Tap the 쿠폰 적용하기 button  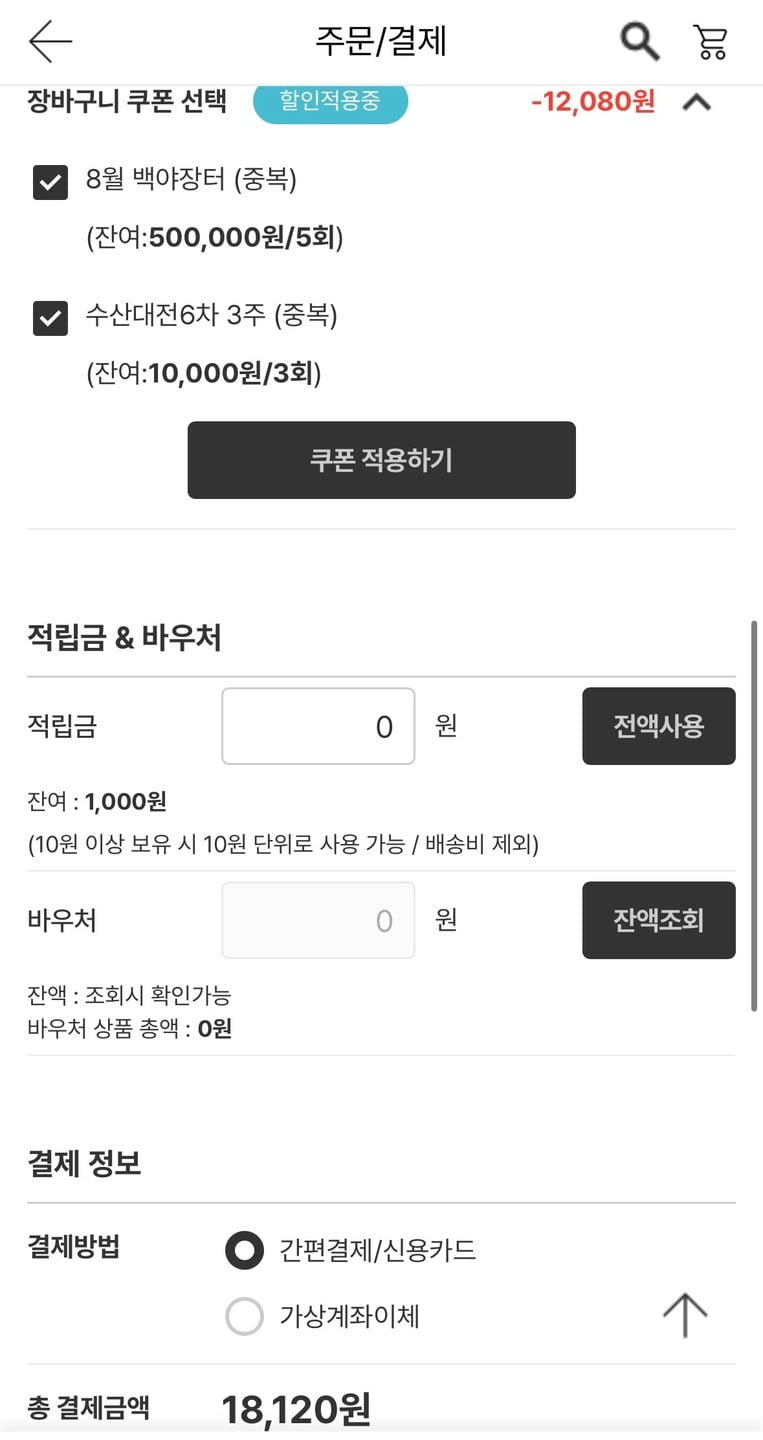coord(381,460)
